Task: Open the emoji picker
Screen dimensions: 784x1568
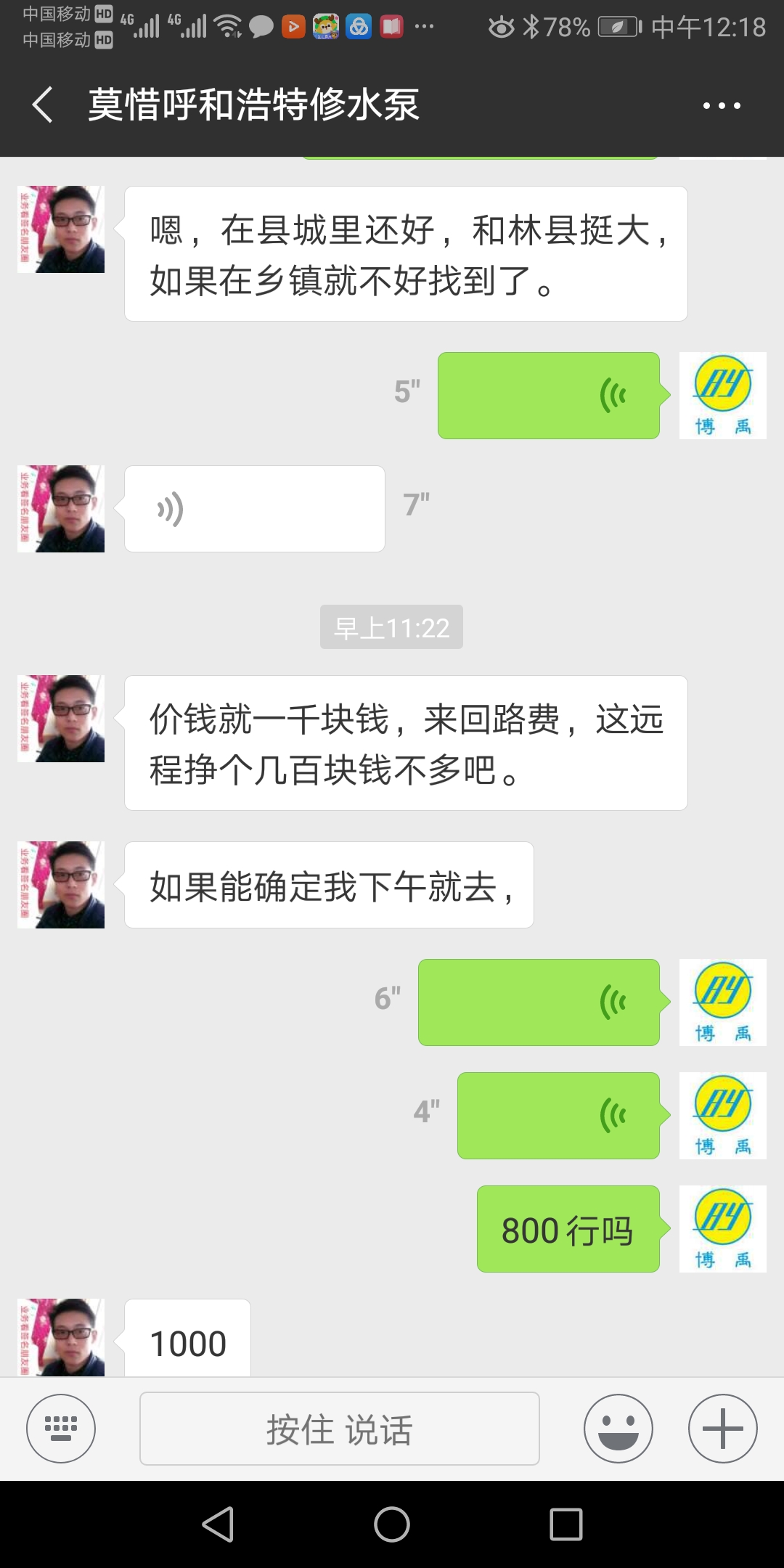Action: [617, 1428]
